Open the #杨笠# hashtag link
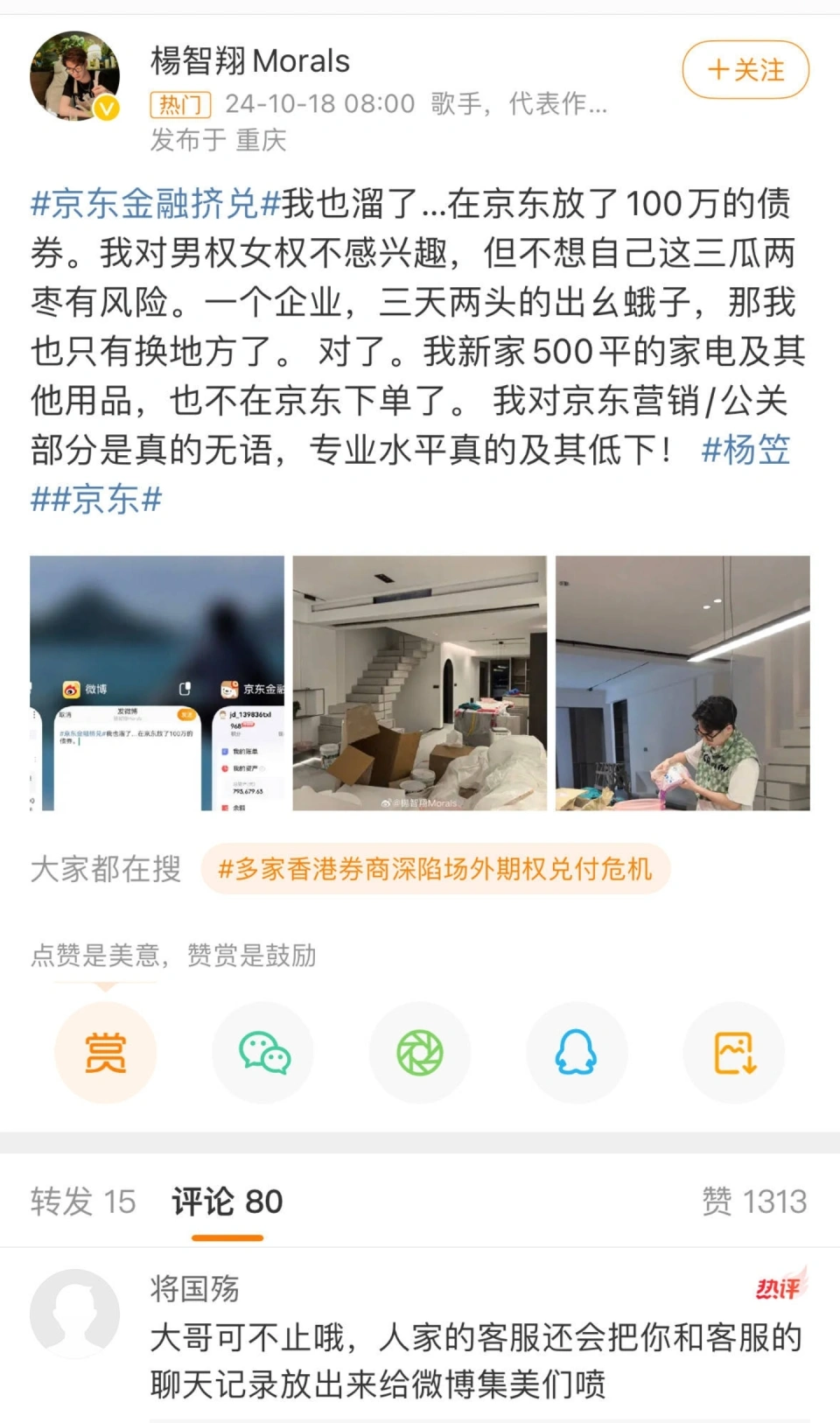840x1423 pixels. click(745, 451)
